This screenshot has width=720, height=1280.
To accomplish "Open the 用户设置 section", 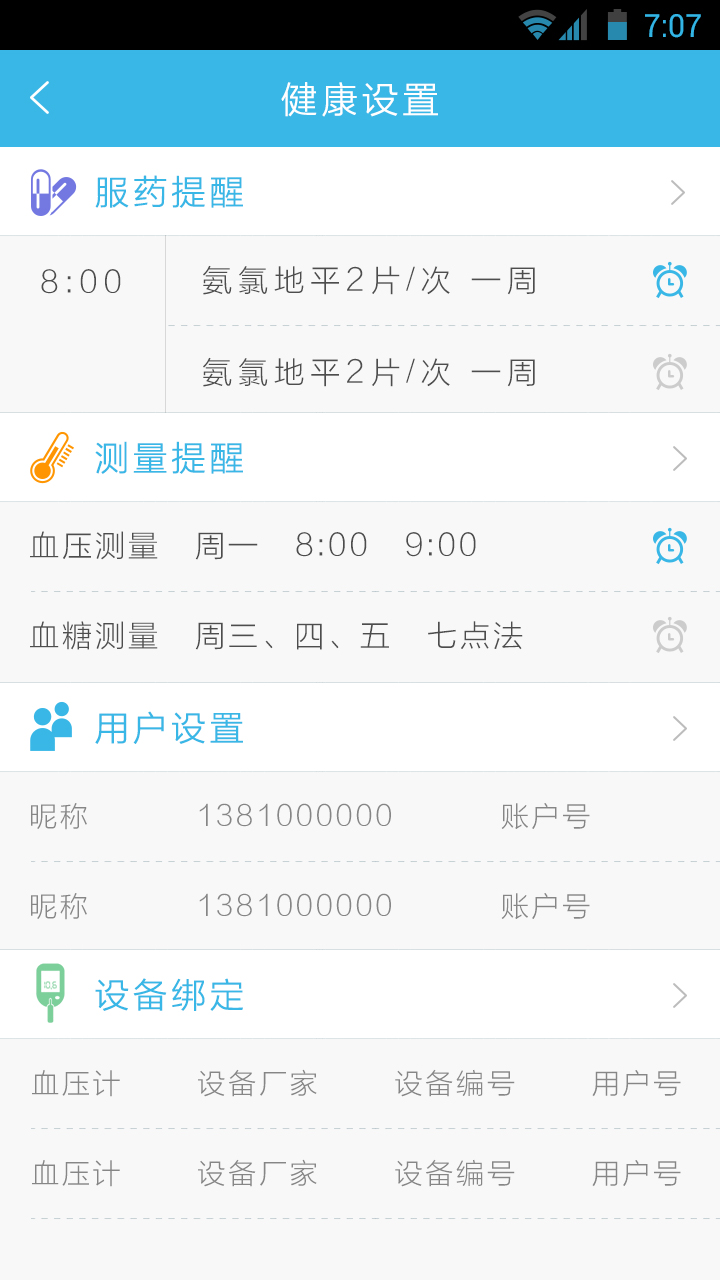I will click(360, 728).
